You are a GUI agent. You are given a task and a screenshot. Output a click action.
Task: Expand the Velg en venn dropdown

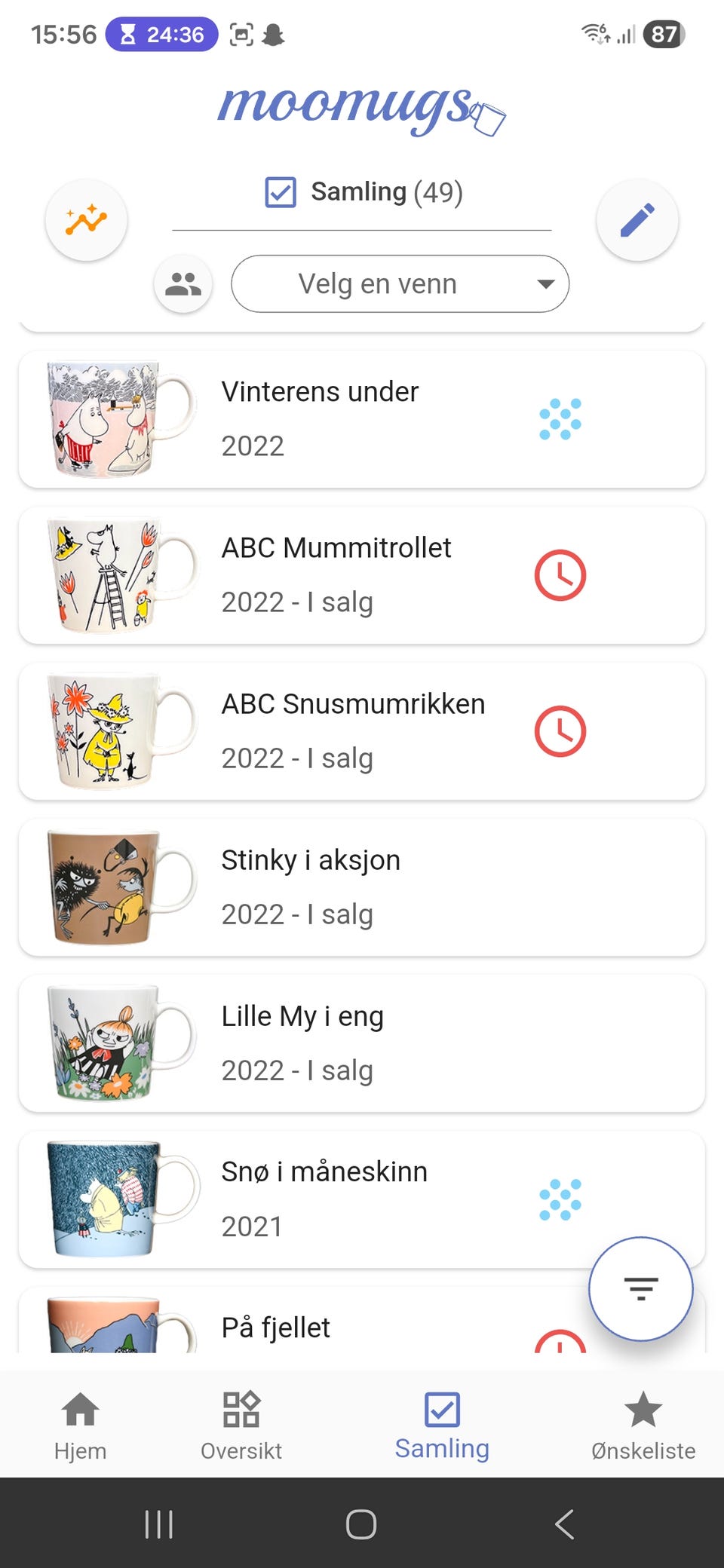[400, 284]
